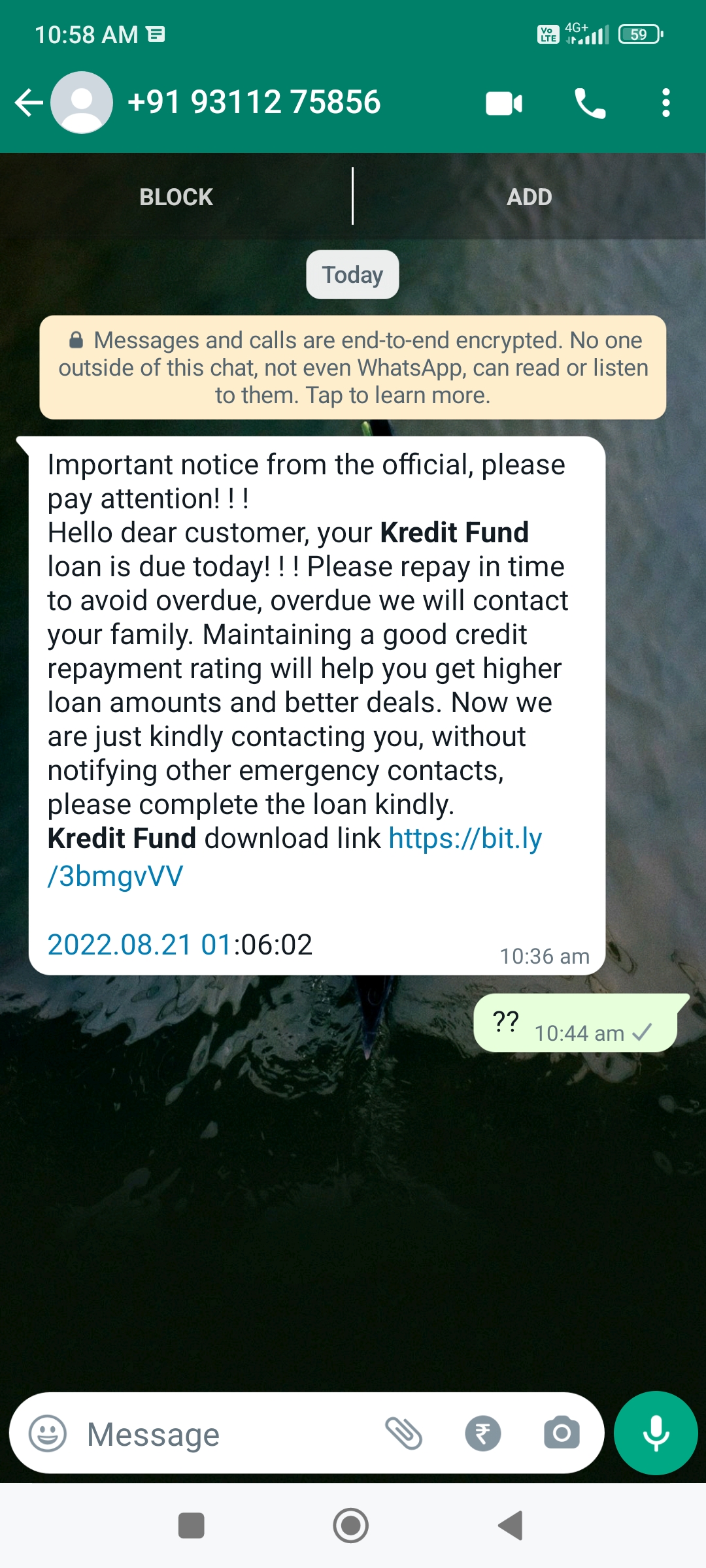Record a voice message
Screen dimensions: 706x1568
pos(656,1433)
